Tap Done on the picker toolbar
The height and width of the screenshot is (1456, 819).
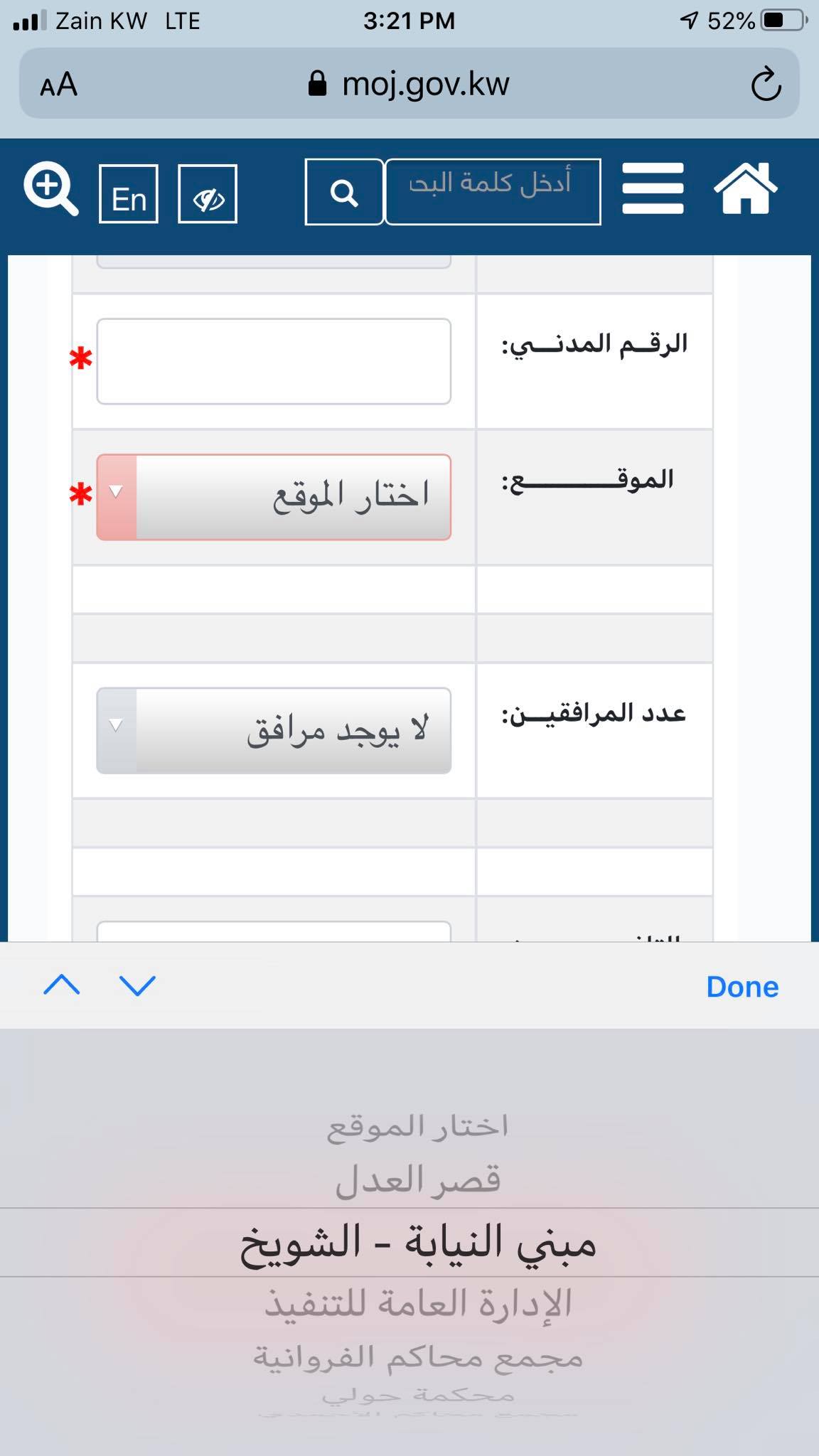(x=742, y=987)
